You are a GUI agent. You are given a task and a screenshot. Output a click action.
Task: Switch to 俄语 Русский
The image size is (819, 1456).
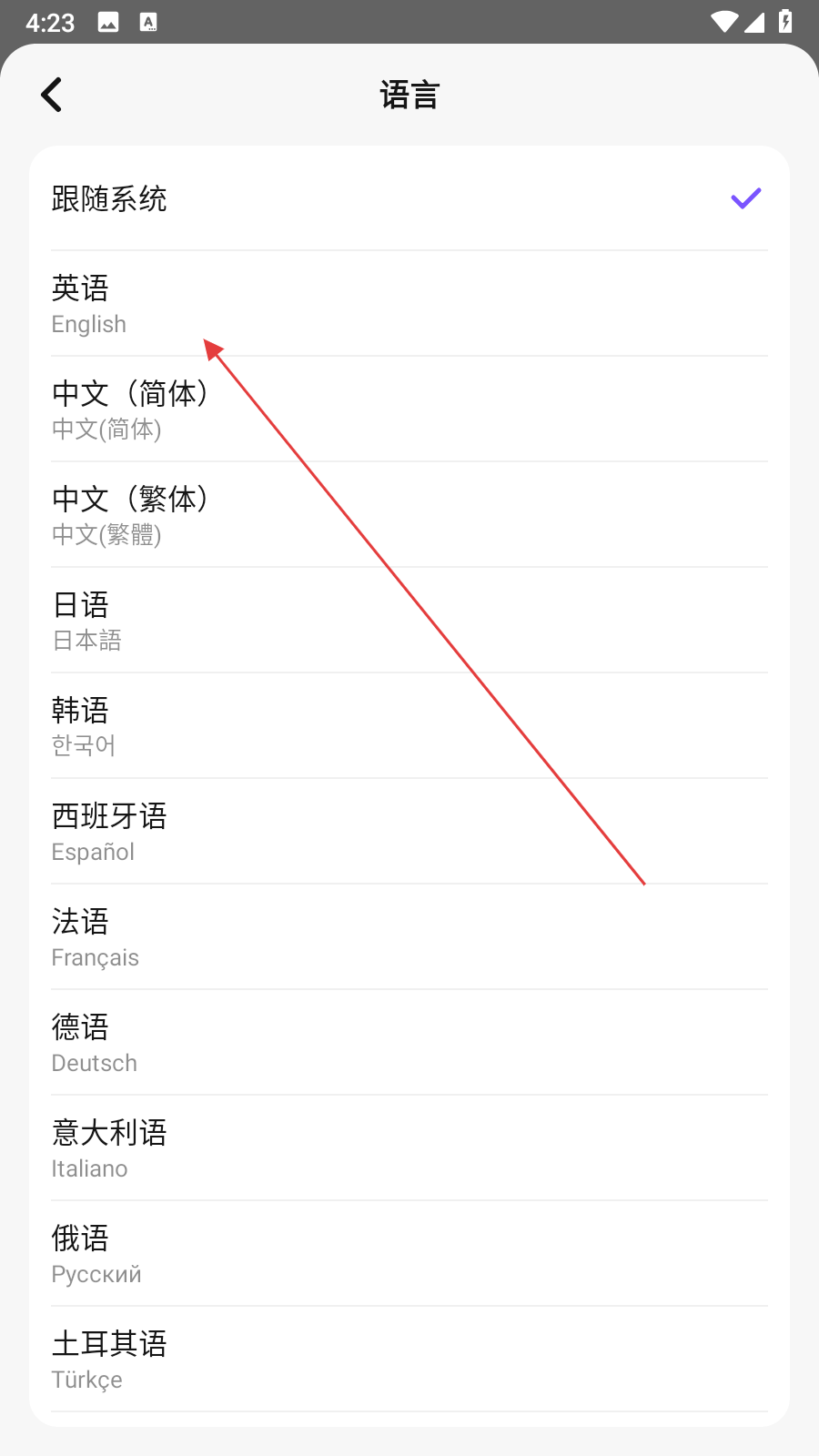409,1254
